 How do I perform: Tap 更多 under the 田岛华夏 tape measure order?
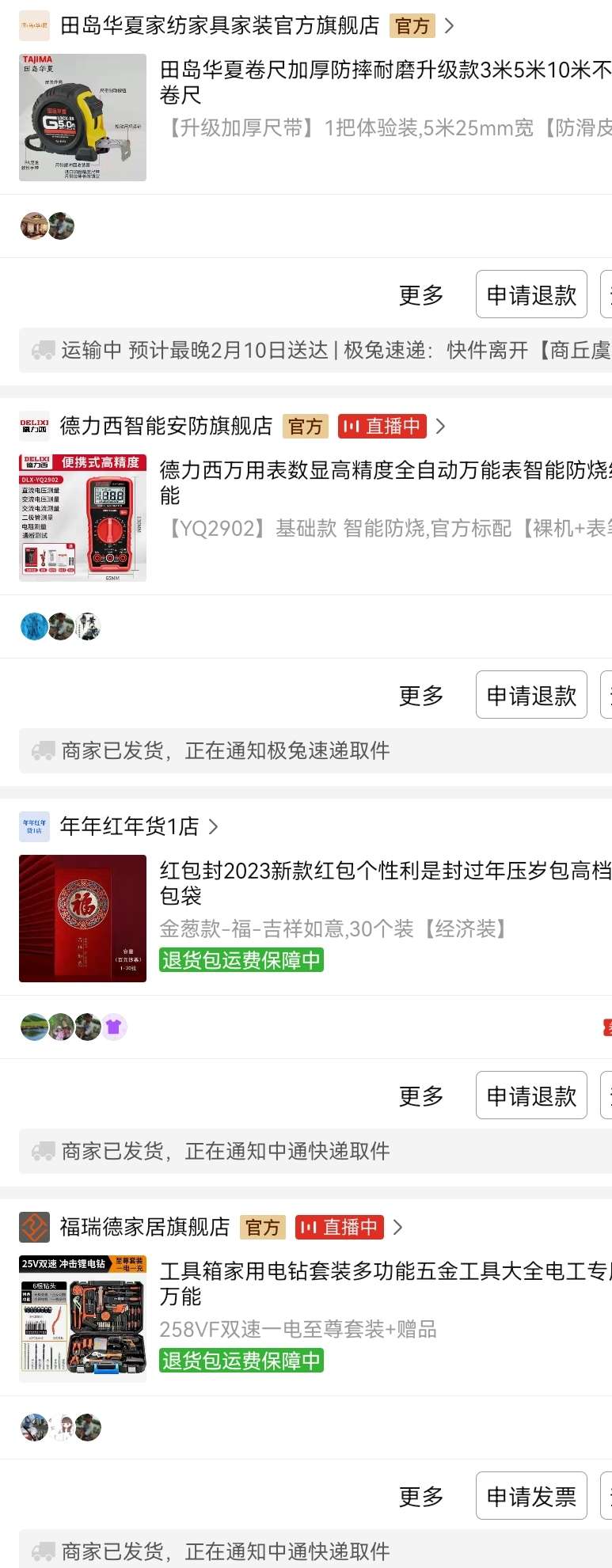pyautogui.click(x=420, y=295)
